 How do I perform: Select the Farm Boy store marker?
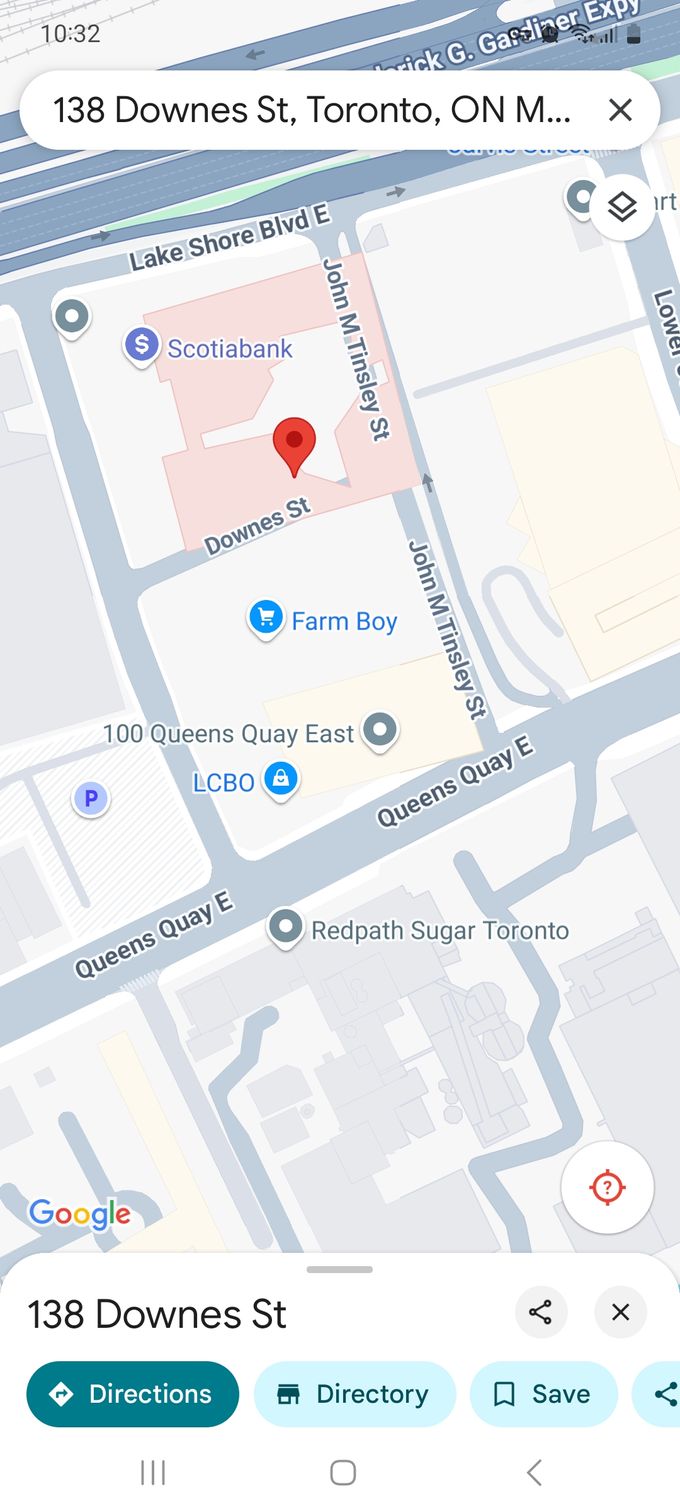coord(265,618)
